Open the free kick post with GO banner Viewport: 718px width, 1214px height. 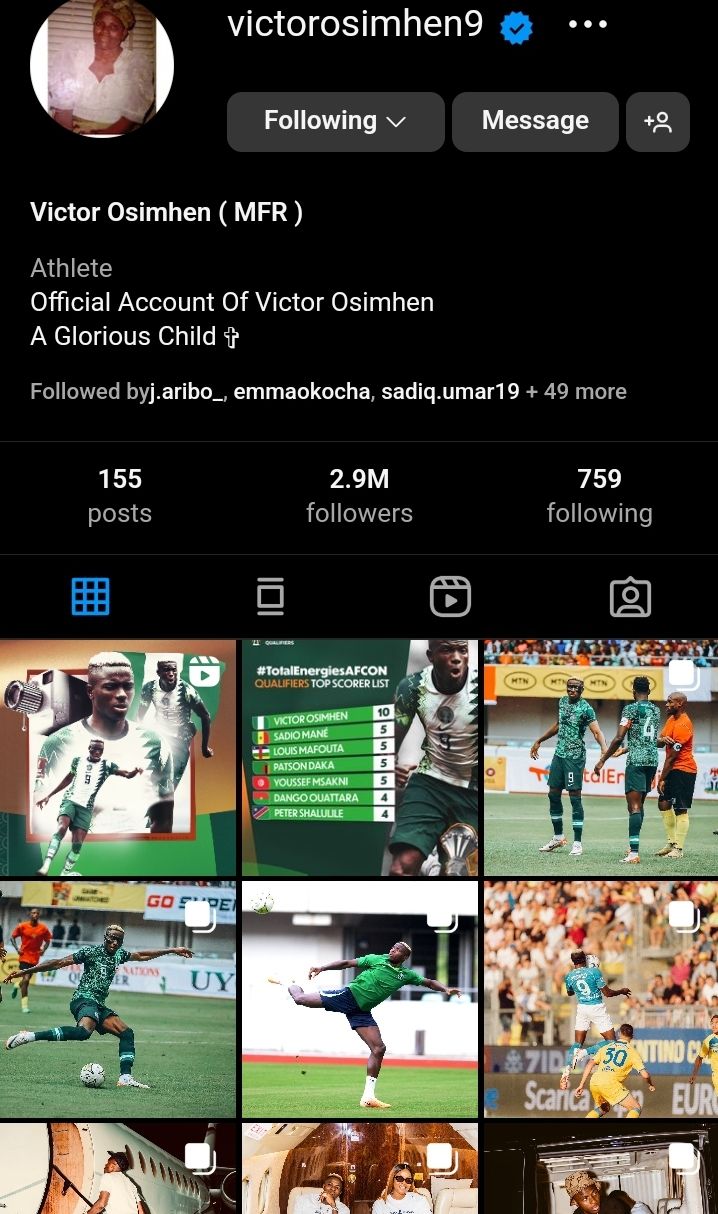pos(117,999)
